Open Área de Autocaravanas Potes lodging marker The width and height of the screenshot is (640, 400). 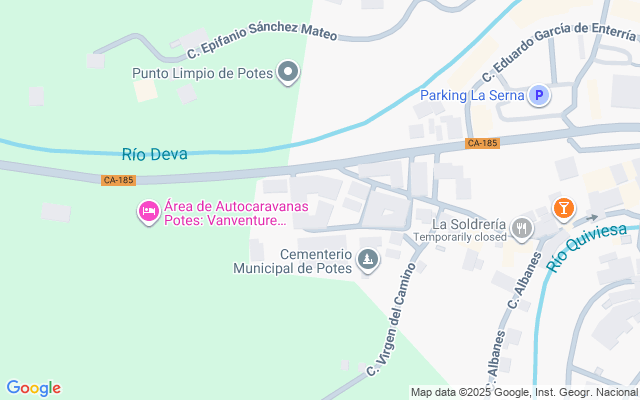point(149,211)
